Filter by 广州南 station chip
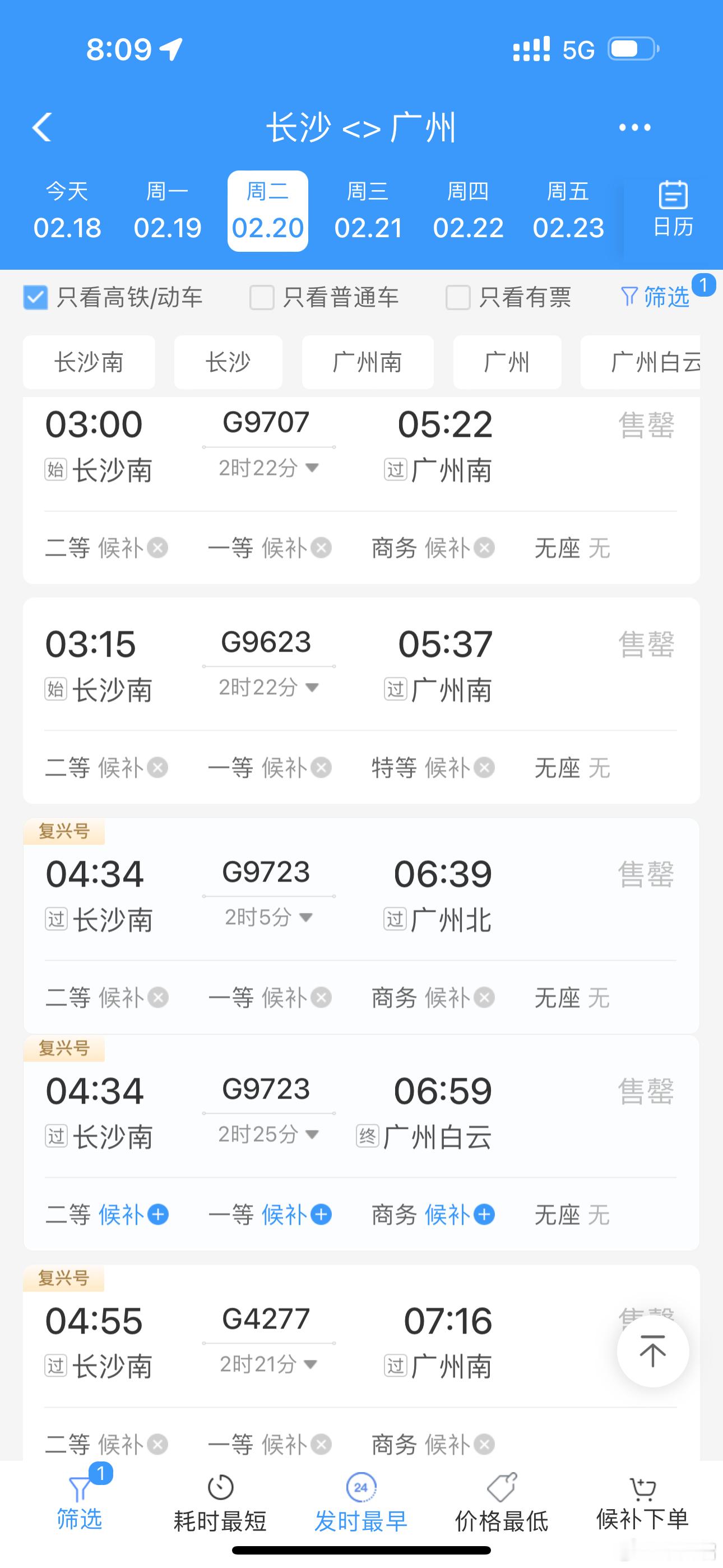This screenshot has height=1568, width=723. tap(368, 362)
